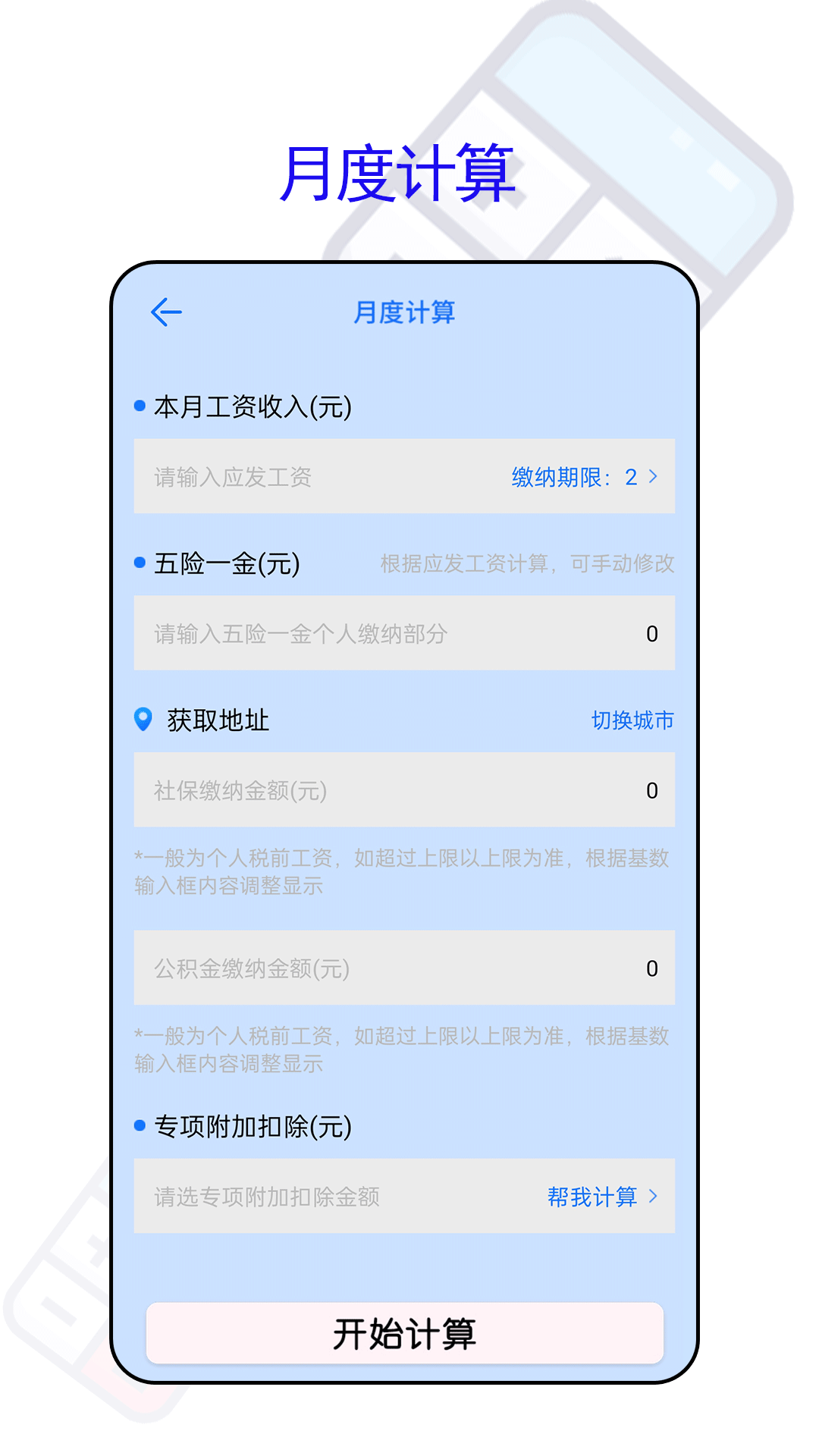The width and height of the screenshot is (819, 1456).
Task: Open the 帮我计算 chevron for deduction options
Action: 654,1197
